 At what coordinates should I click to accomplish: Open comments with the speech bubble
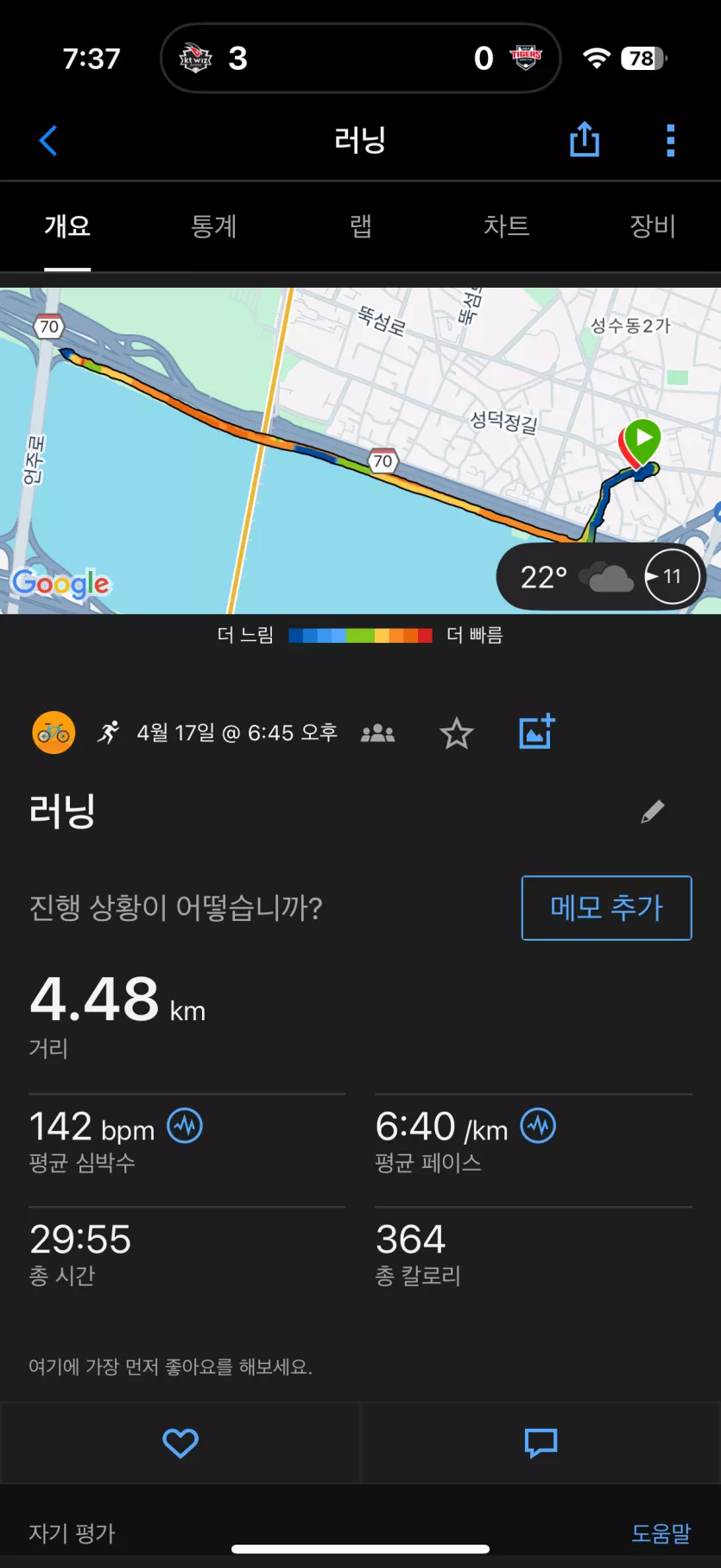(x=541, y=1443)
